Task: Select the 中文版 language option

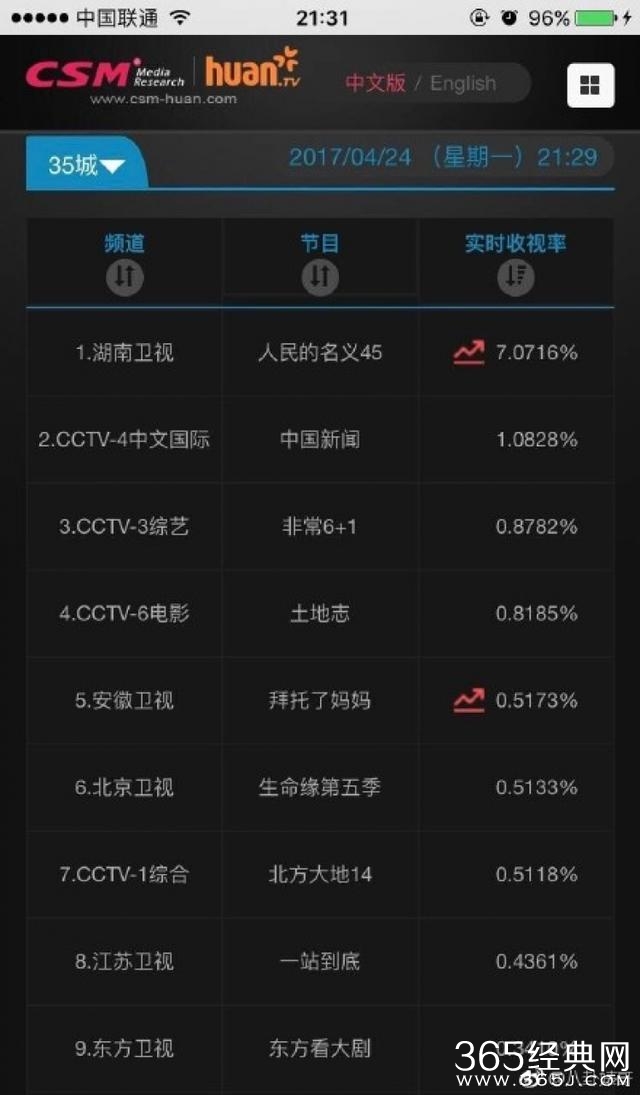Action: pos(376,83)
